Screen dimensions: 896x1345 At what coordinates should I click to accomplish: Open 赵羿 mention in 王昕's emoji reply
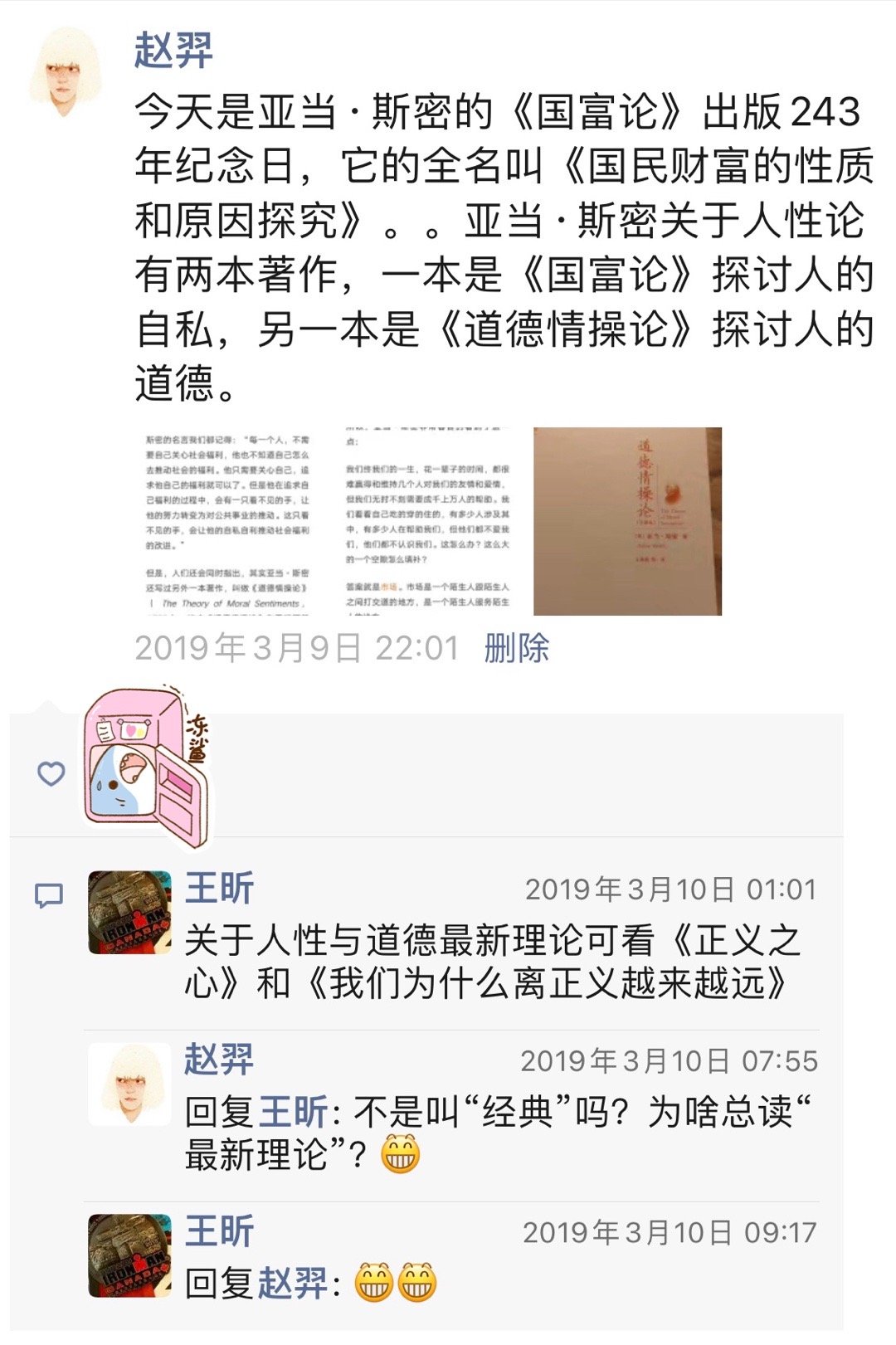tap(294, 1284)
